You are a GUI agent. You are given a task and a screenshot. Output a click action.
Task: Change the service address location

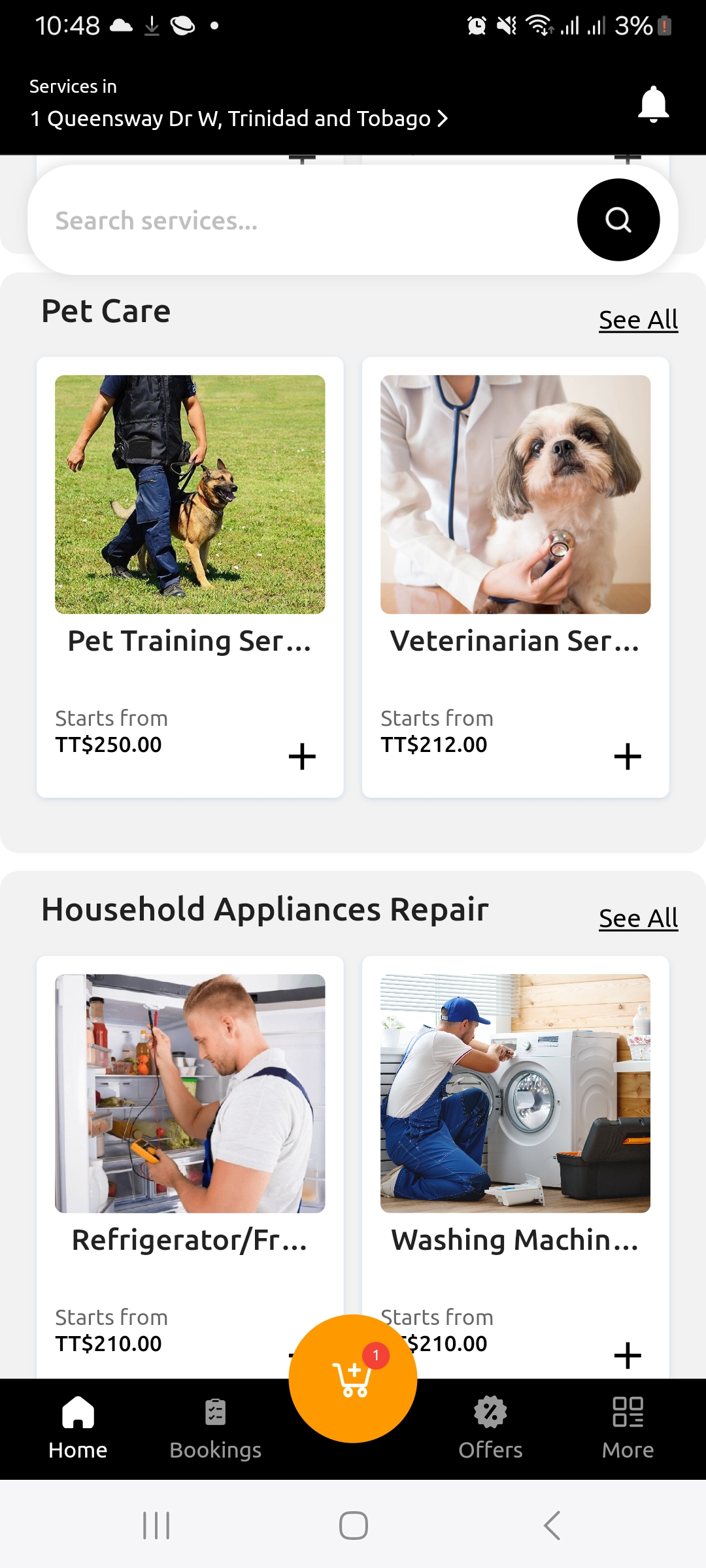click(239, 118)
